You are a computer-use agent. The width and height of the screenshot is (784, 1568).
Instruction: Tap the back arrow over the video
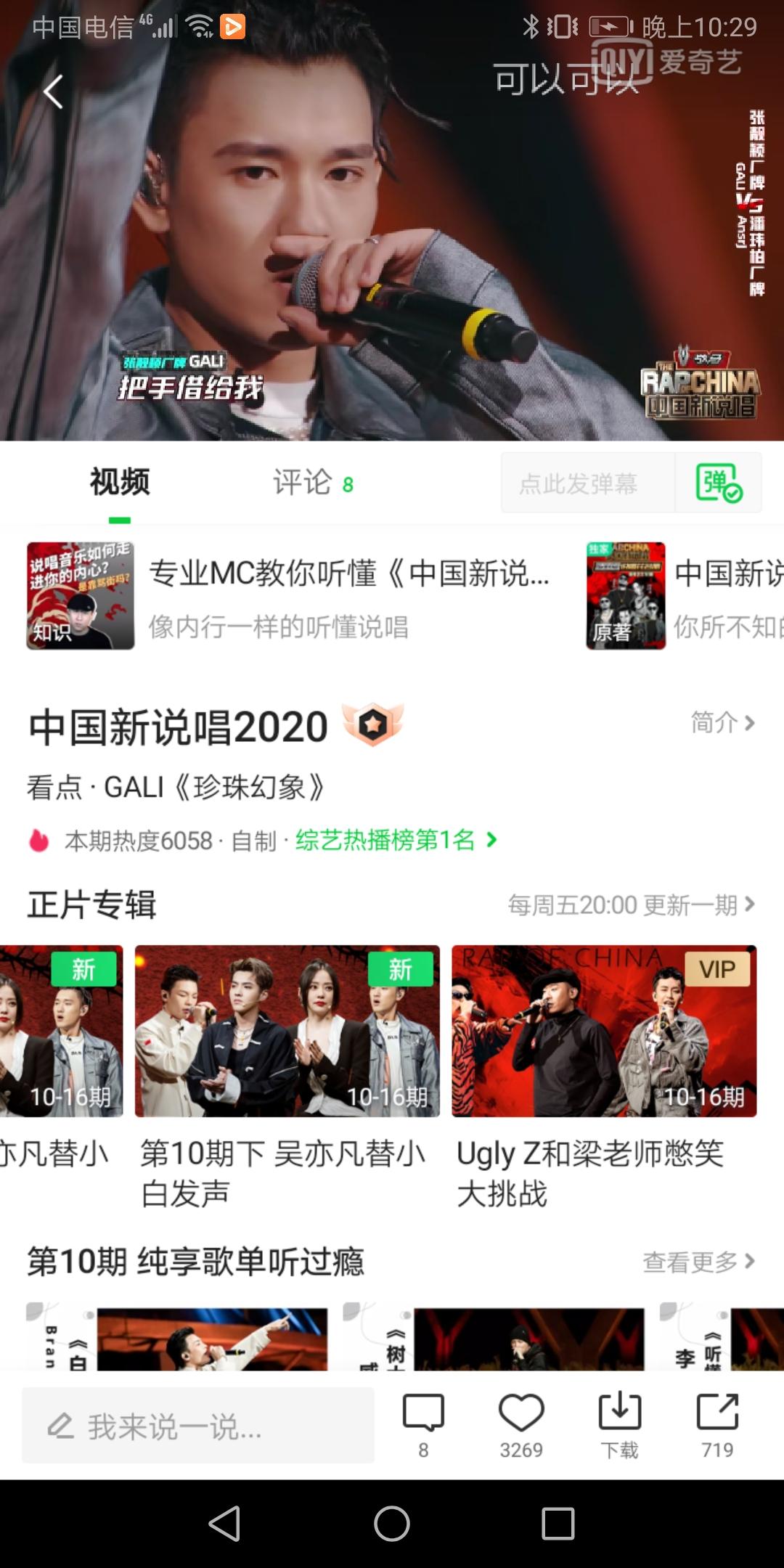tap(53, 92)
